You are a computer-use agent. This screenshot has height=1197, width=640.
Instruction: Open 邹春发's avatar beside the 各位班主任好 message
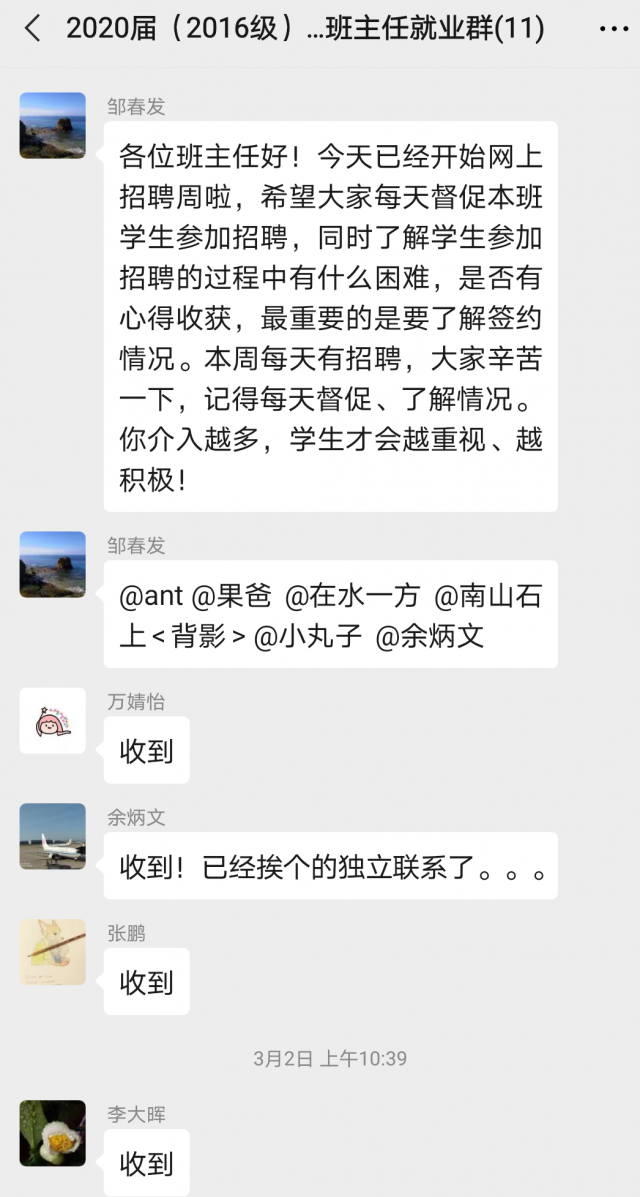[52, 126]
